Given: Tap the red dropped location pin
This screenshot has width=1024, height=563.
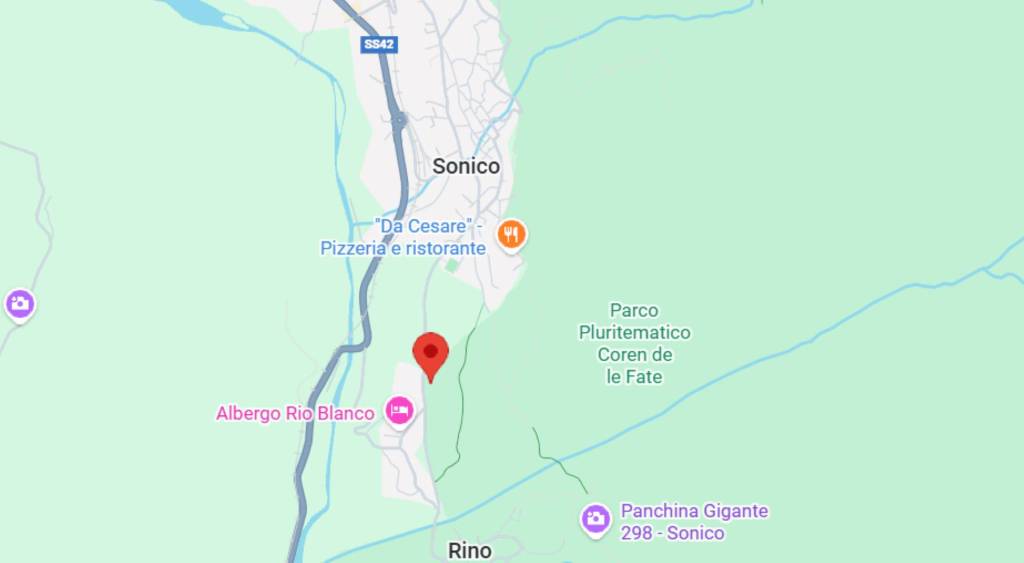Looking at the screenshot, I should tap(431, 354).
